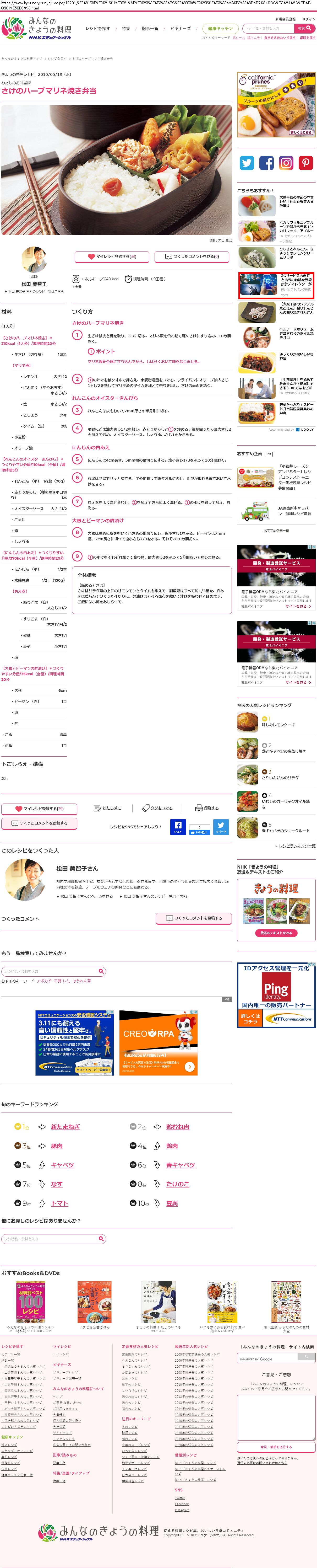Register the recipe with the top マイレシピ登録する button

pyautogui.click(x=112, y=256)
